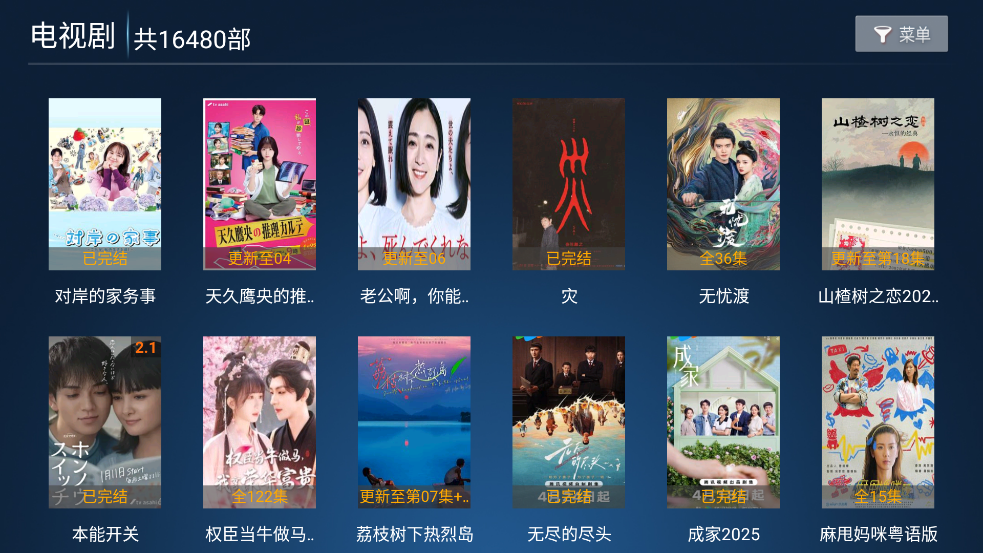View details for 无尽的尽头
Image resolution: width=983 pixels, height=553 pixels.
(x=569, y=422)
